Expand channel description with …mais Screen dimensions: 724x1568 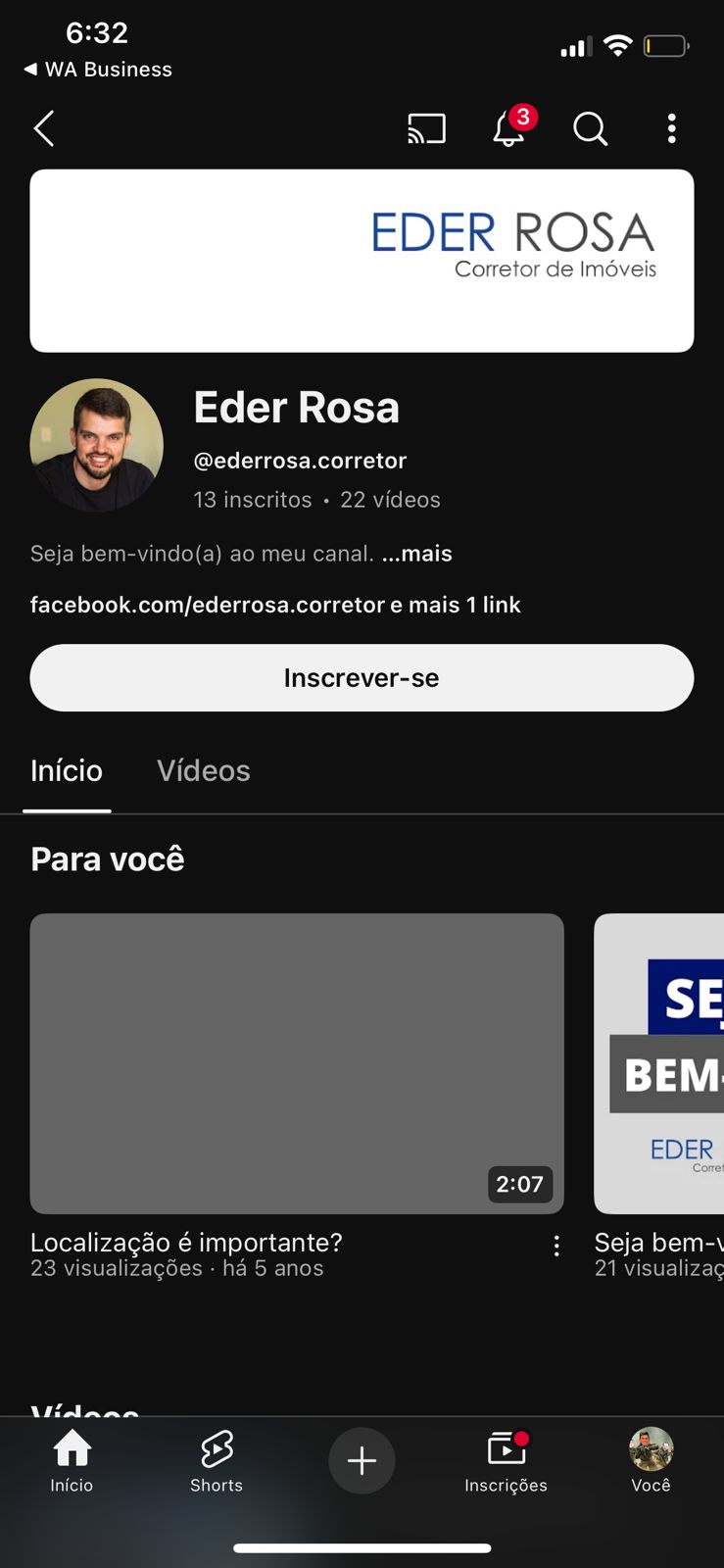pos(417,554)
